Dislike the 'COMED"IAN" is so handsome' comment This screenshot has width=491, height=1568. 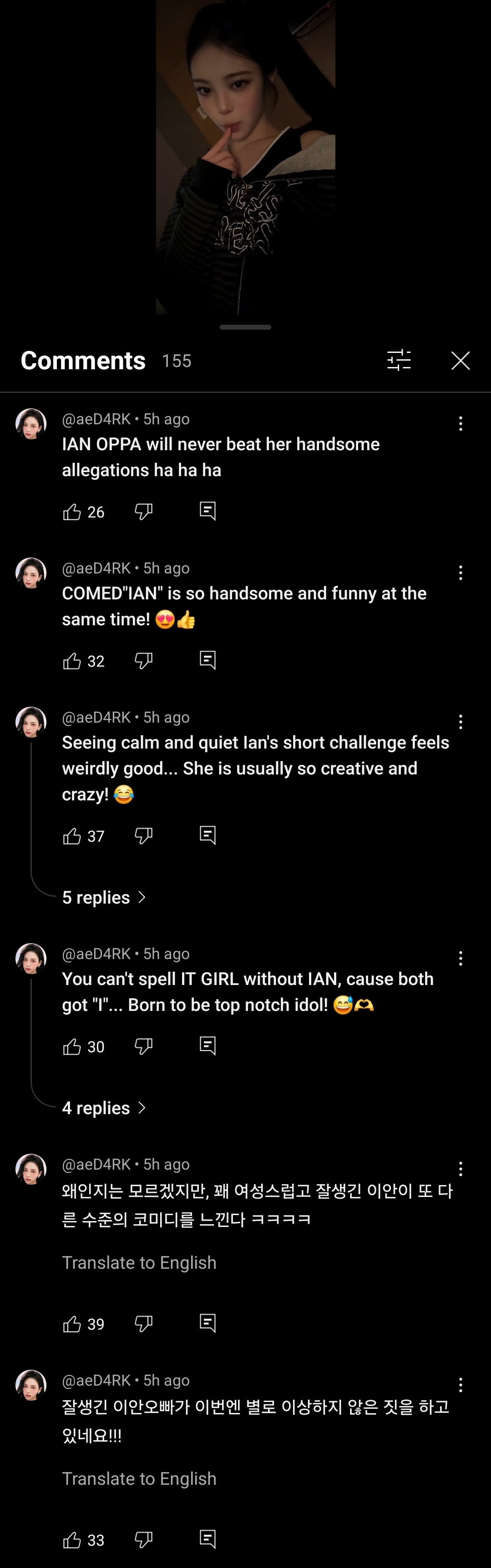tap(143, 661)
